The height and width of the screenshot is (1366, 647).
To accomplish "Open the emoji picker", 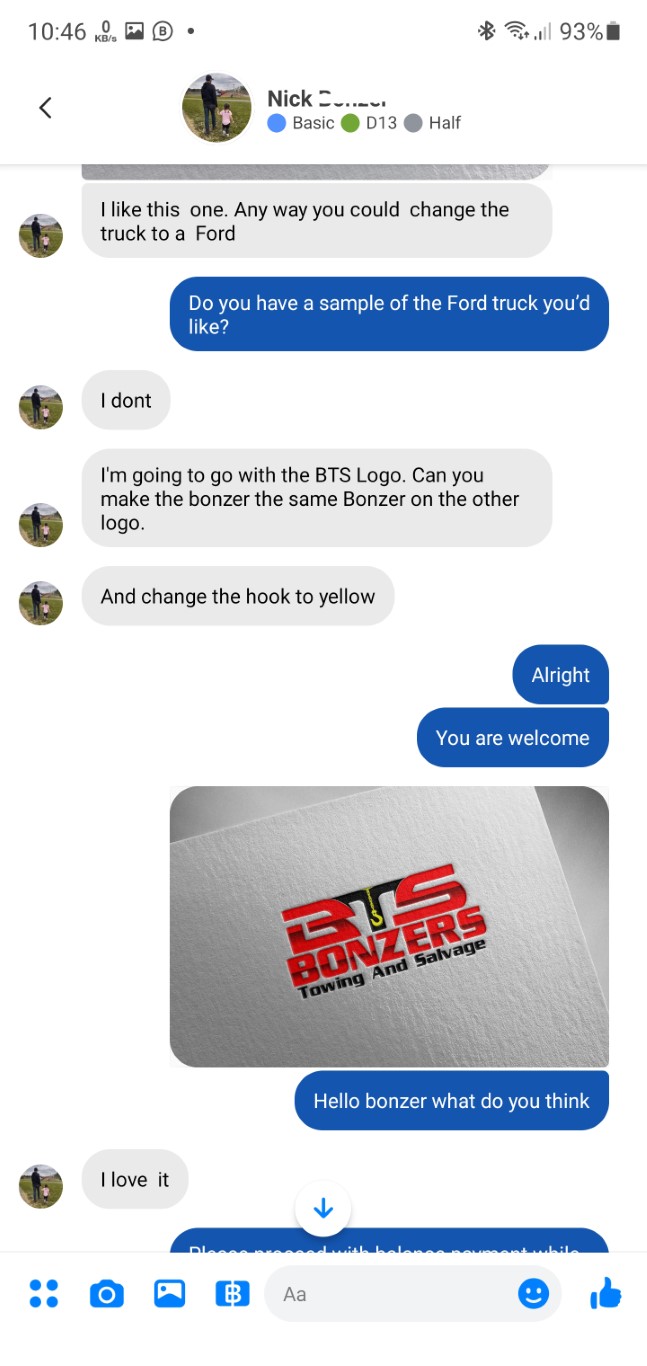I will click(533, 1294).
